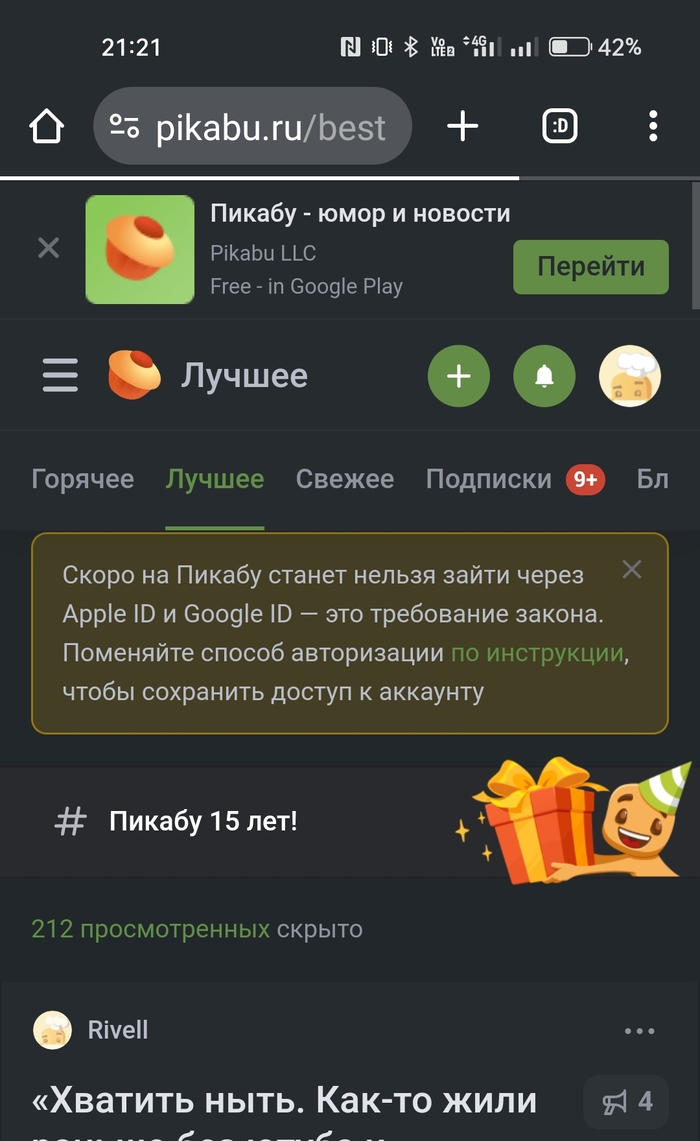Viewport: 700px width, 1141px height.
Task: Follow the по инструкции link
Action: pos(537,654)
